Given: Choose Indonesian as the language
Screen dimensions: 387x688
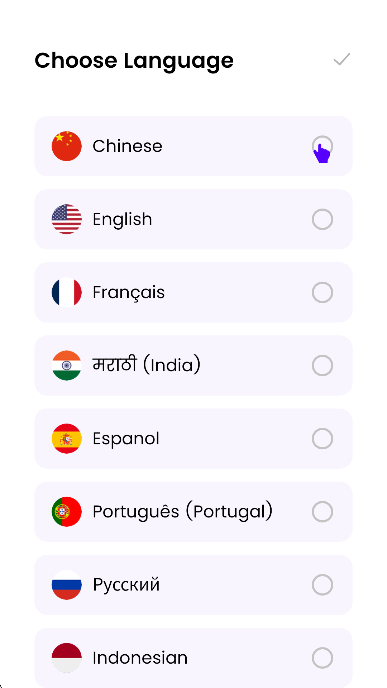Looking at the screenshot, I should (x=194, y=658).
